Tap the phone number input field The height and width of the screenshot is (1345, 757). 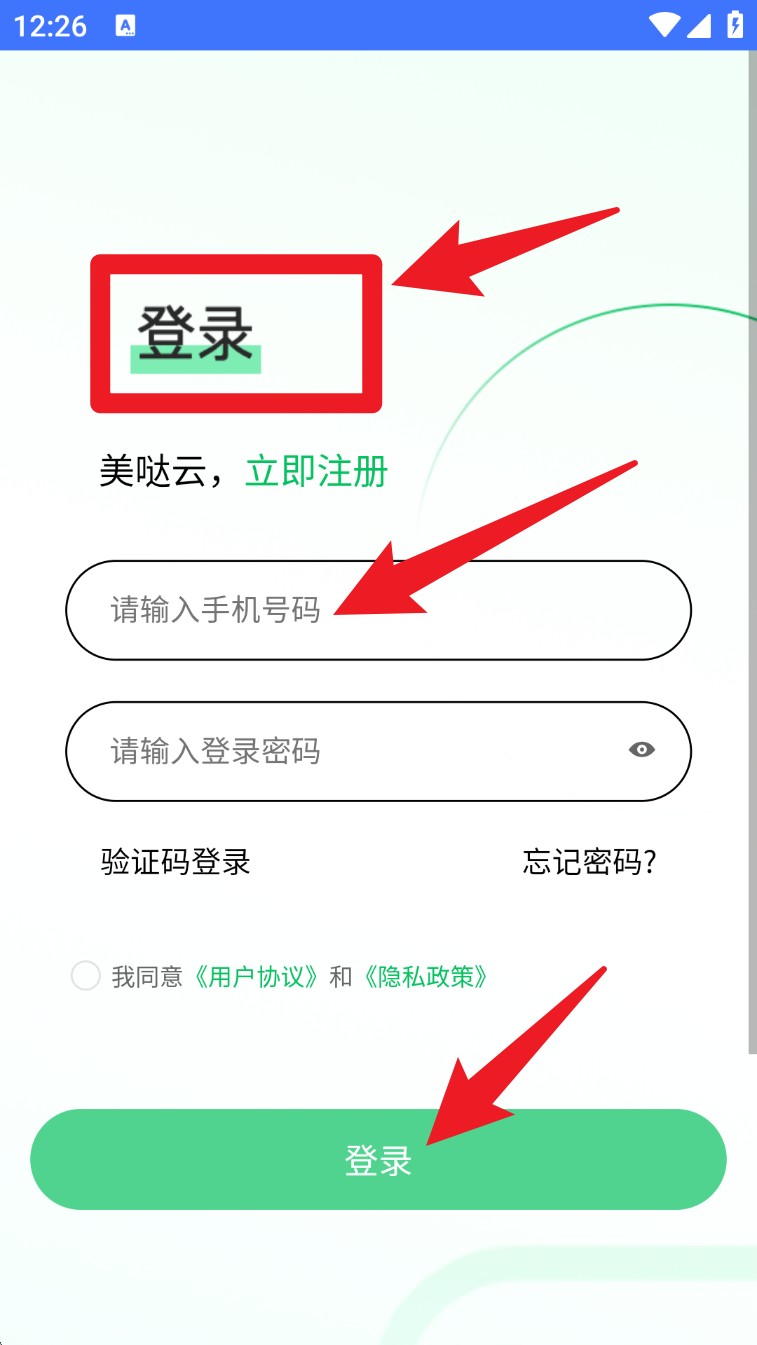pos(378,610)
